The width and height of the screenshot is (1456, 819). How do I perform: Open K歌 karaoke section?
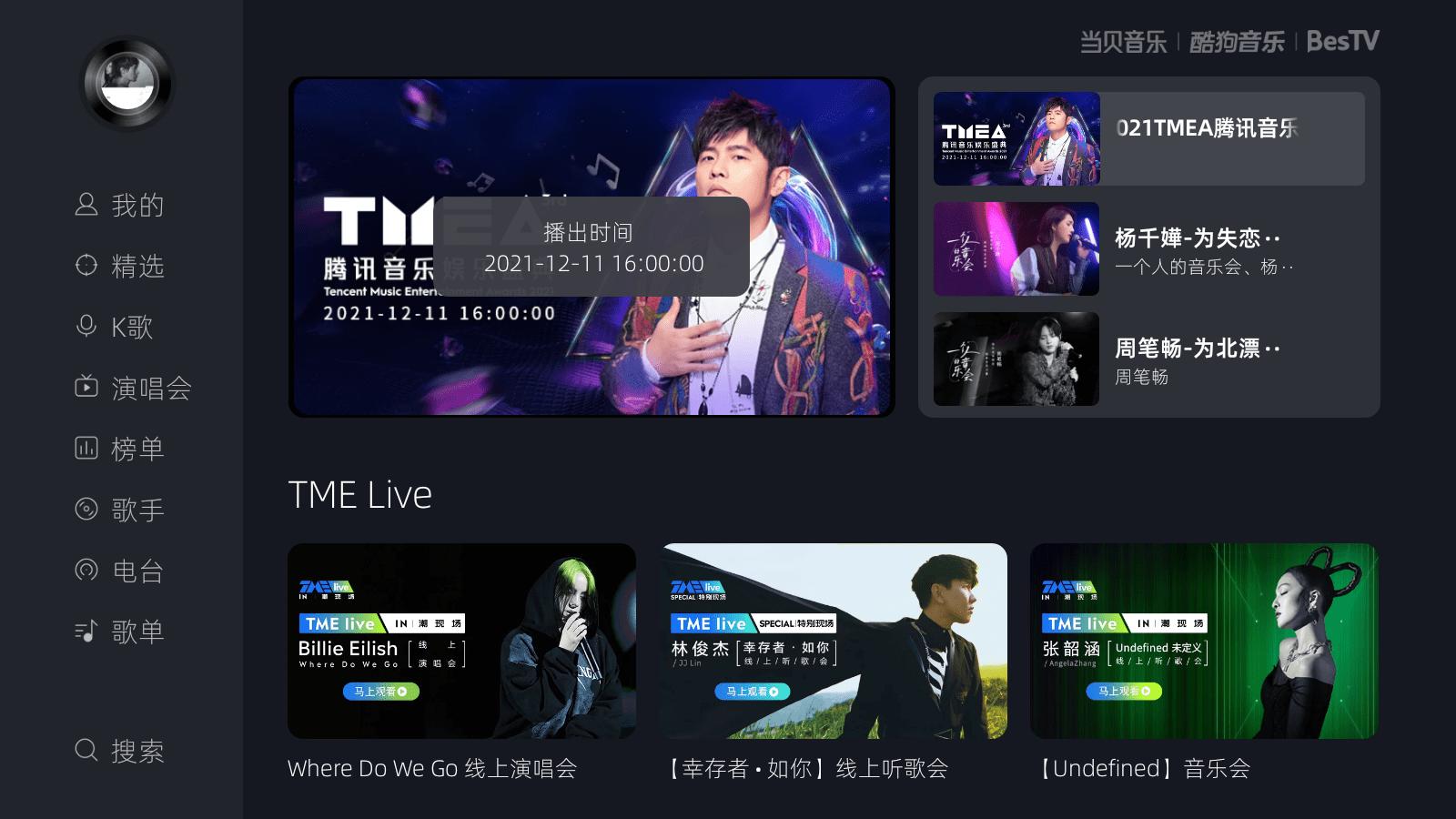coord(115,328)
